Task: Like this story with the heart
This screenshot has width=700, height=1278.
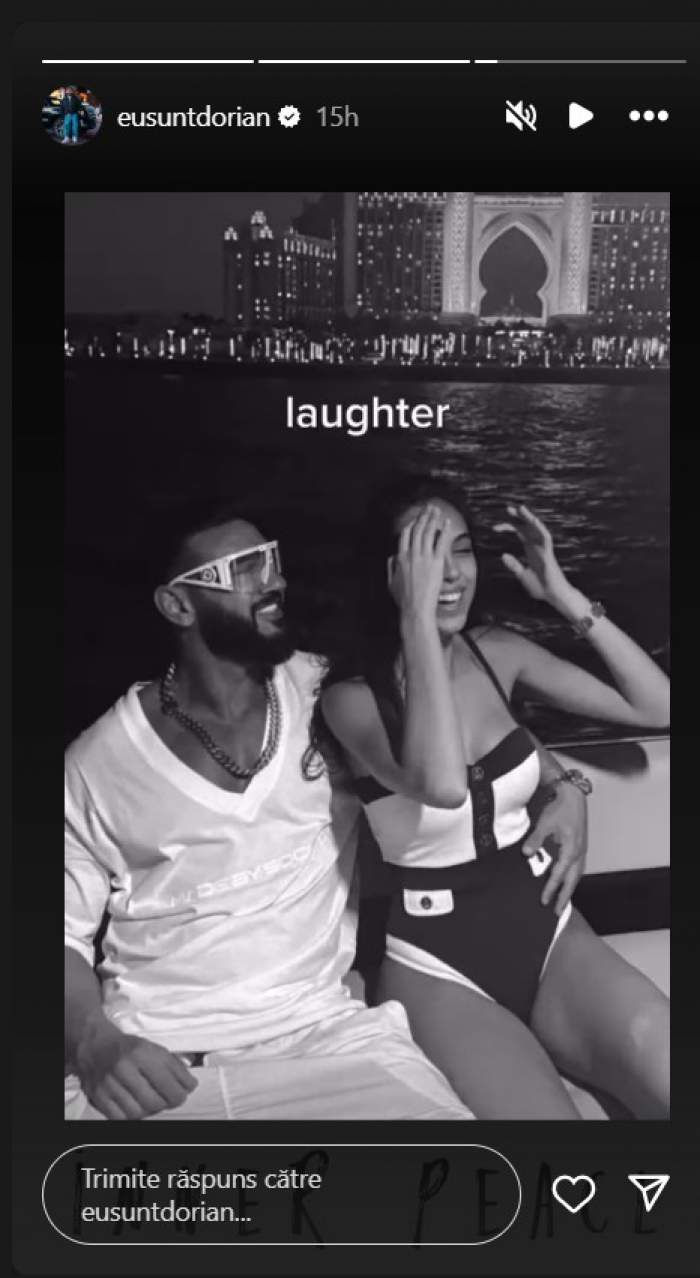Action: coord(573,1193)
